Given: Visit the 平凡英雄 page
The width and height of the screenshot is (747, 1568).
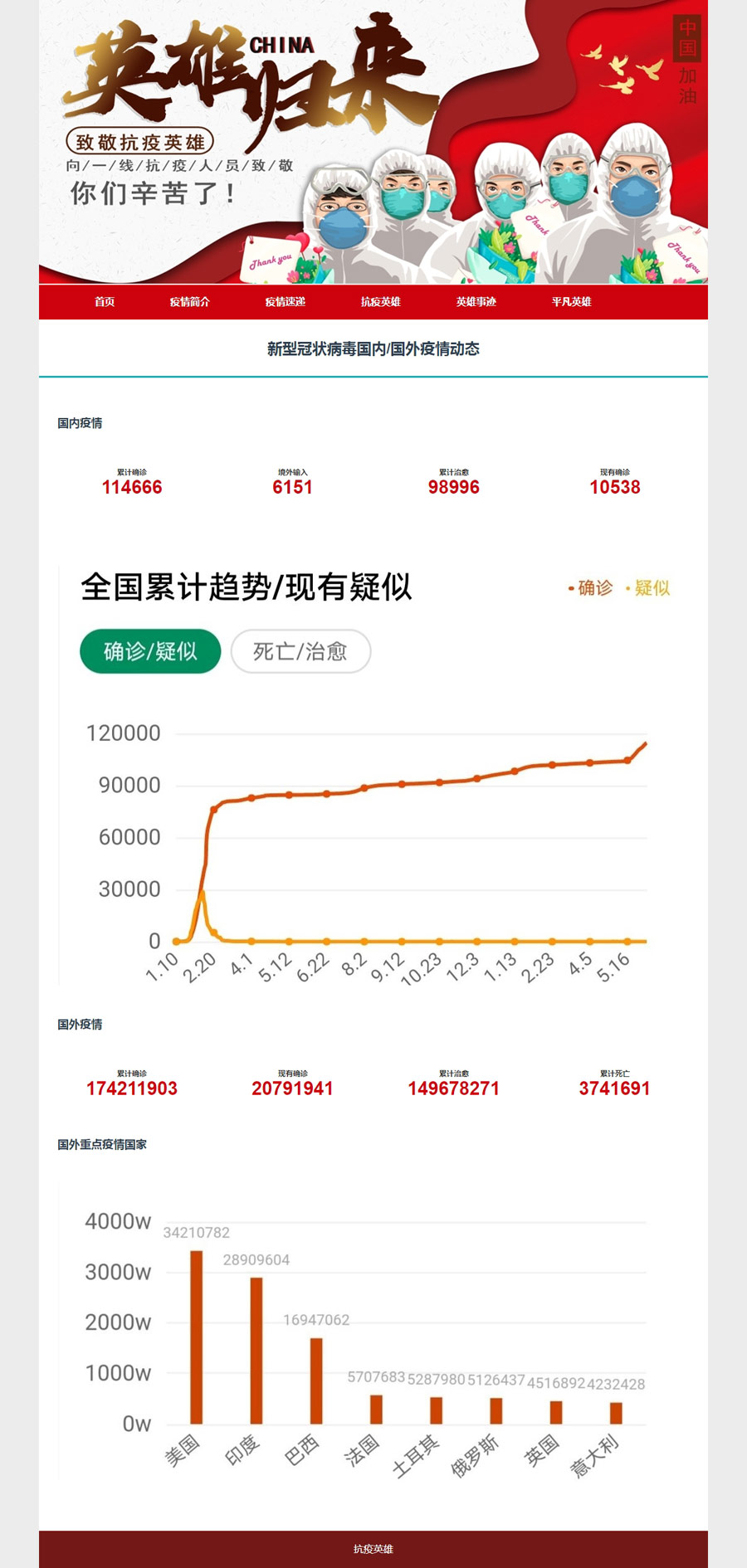Looking at the screenshot, I should click(572, 302).
